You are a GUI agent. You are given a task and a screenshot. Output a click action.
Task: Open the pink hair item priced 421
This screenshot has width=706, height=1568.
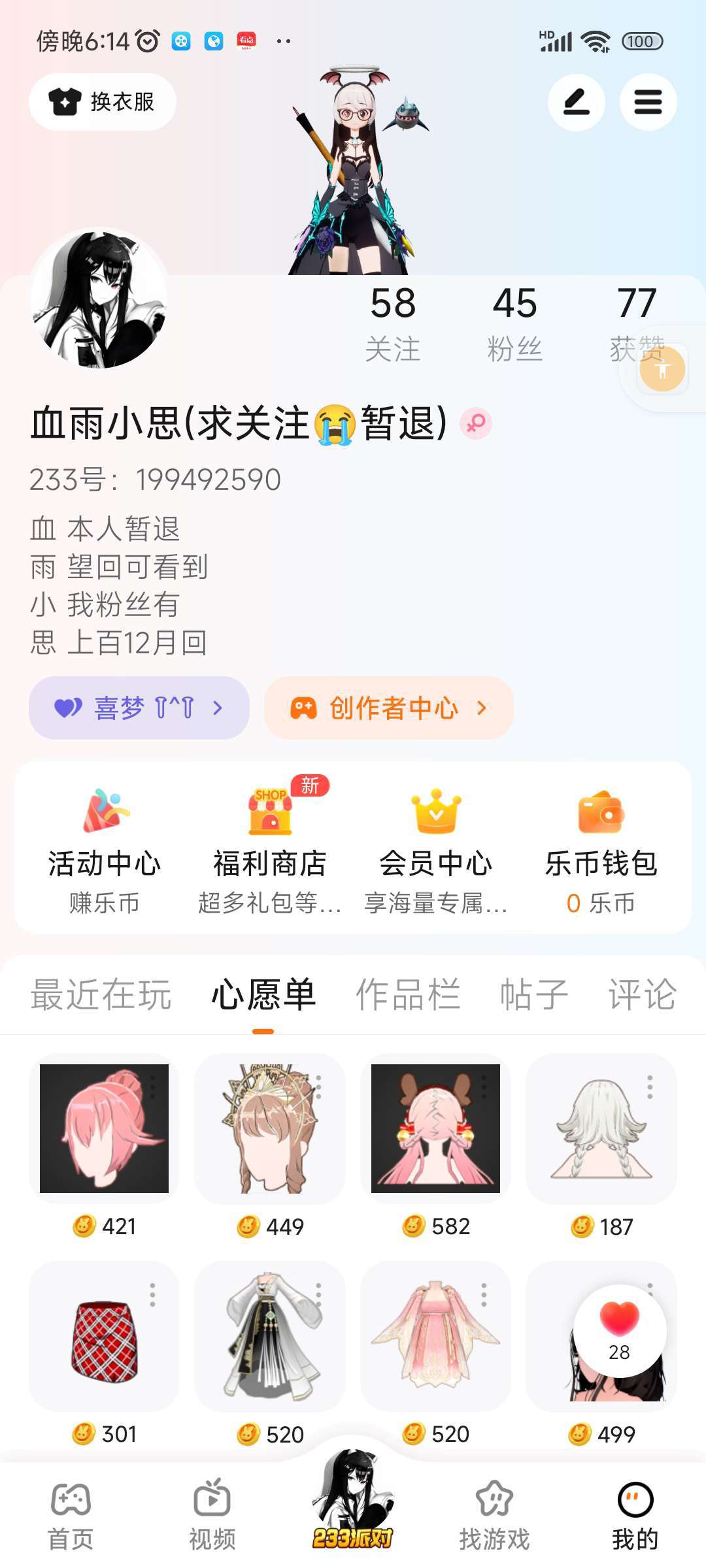click(x=104, y=1128)
